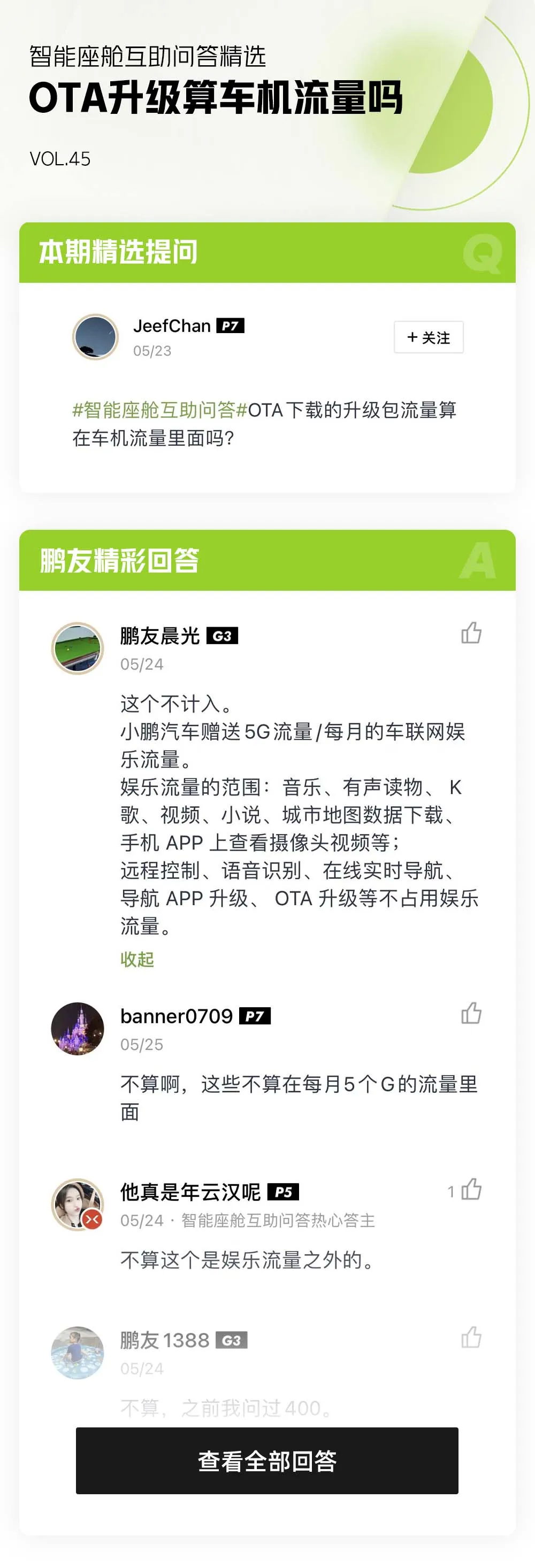535x1568 pixels.
Task: Collapse 鹏友晨光's answer with 收起
Action: (x=136, y=959)
